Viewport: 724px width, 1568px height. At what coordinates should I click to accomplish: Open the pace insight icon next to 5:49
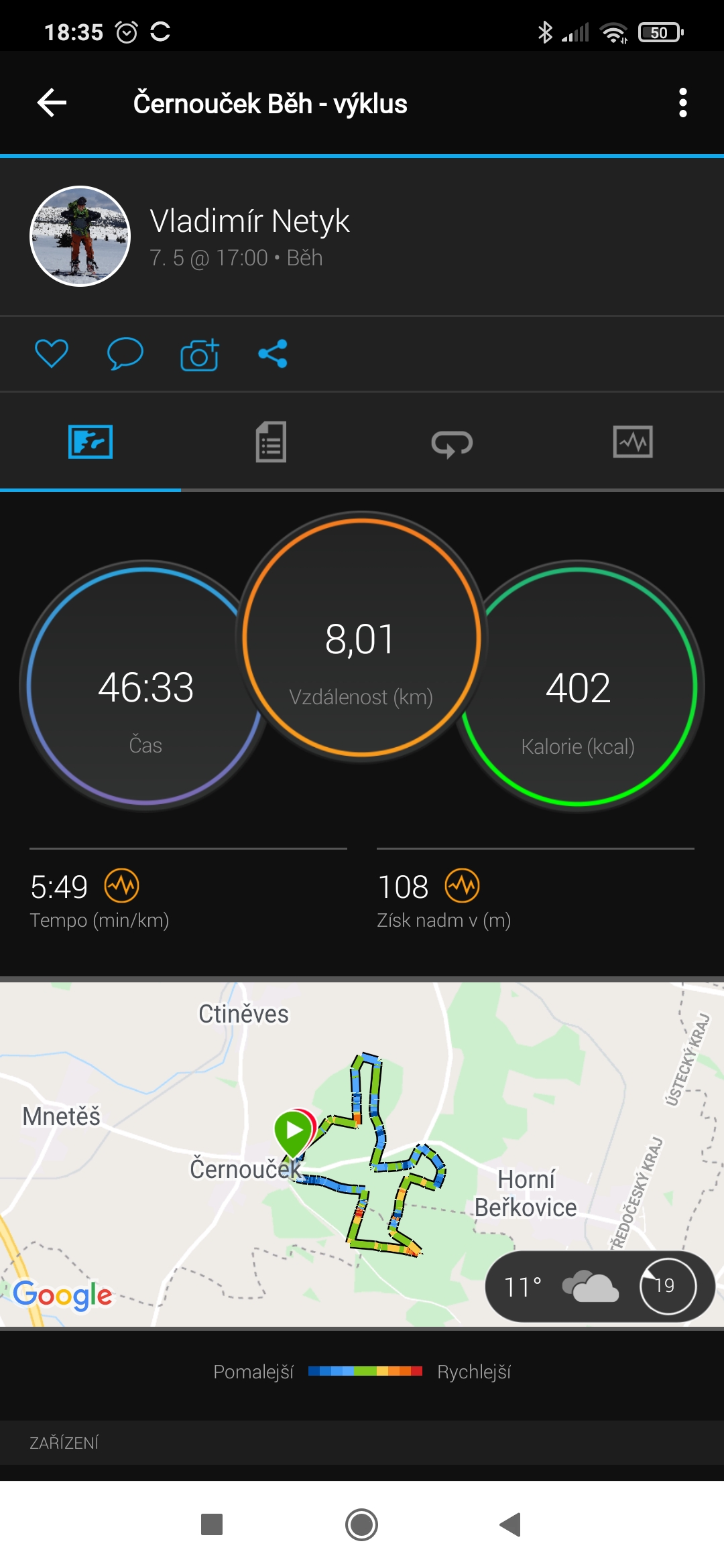[122, 886]
